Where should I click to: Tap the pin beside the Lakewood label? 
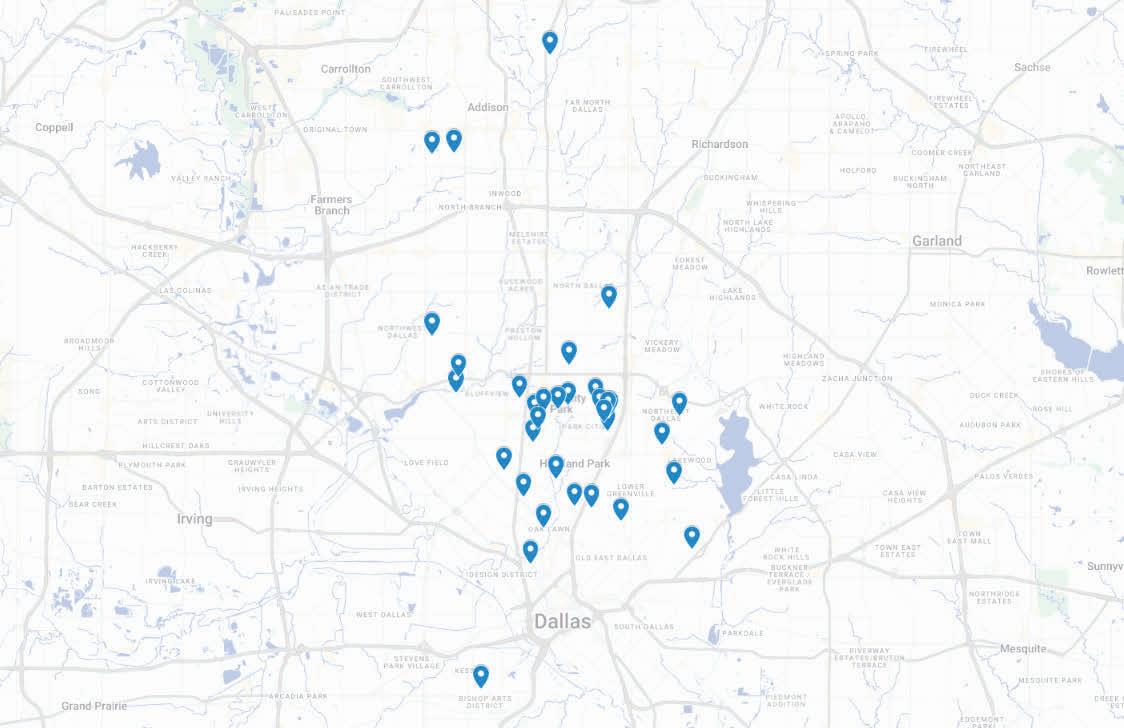click(x=674, y=471)
